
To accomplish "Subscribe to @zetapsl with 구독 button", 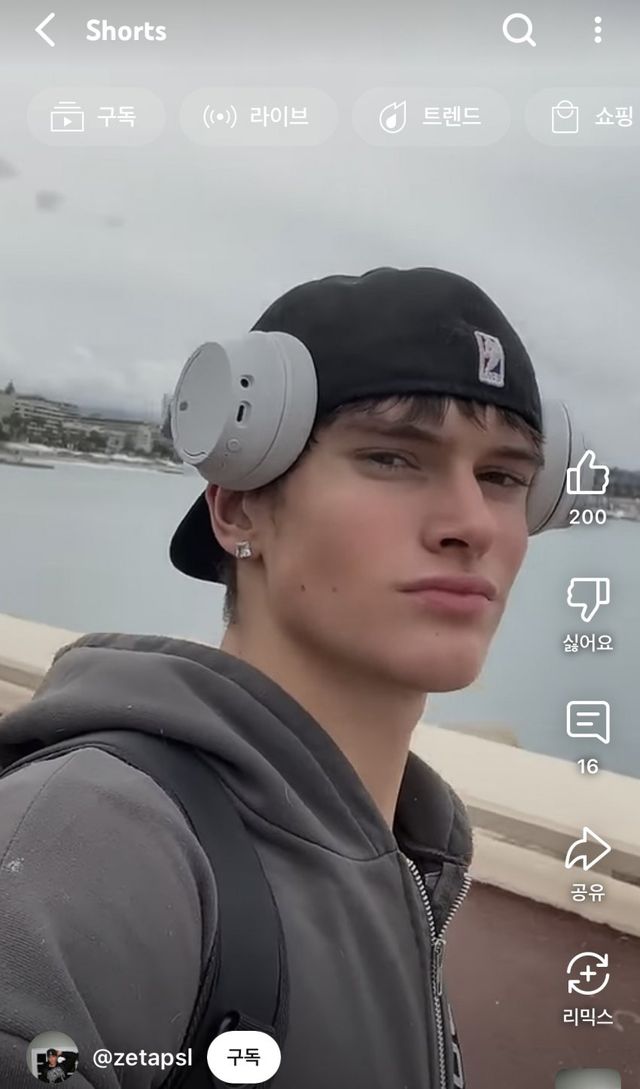I will (x=244, y=1057).
